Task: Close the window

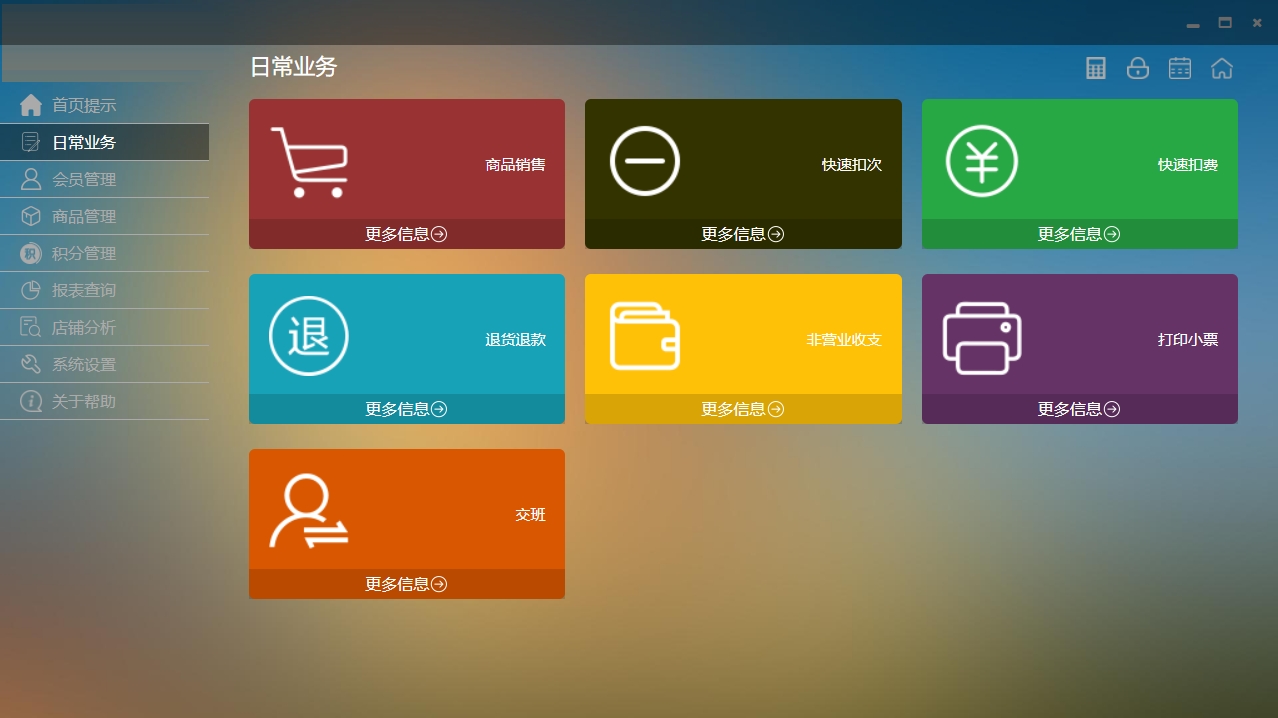Action: point(1257,23)
